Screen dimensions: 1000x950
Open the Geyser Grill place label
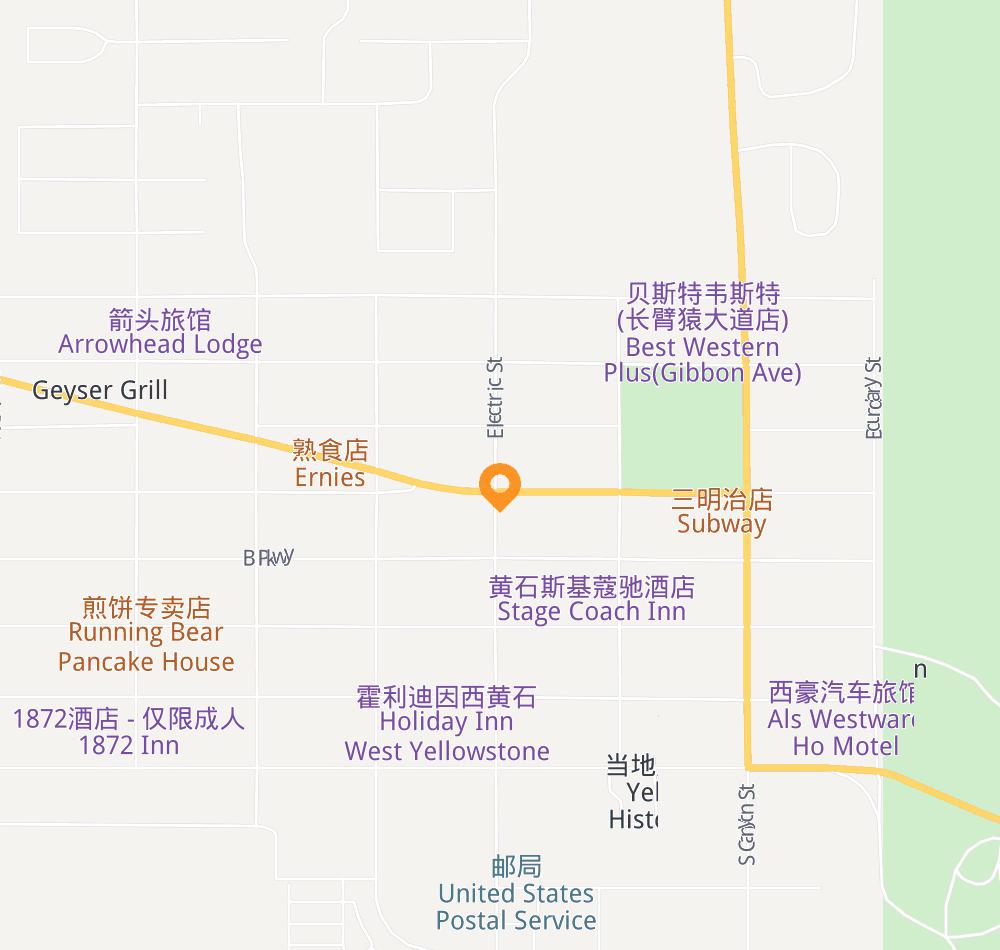tap(100, 390)
